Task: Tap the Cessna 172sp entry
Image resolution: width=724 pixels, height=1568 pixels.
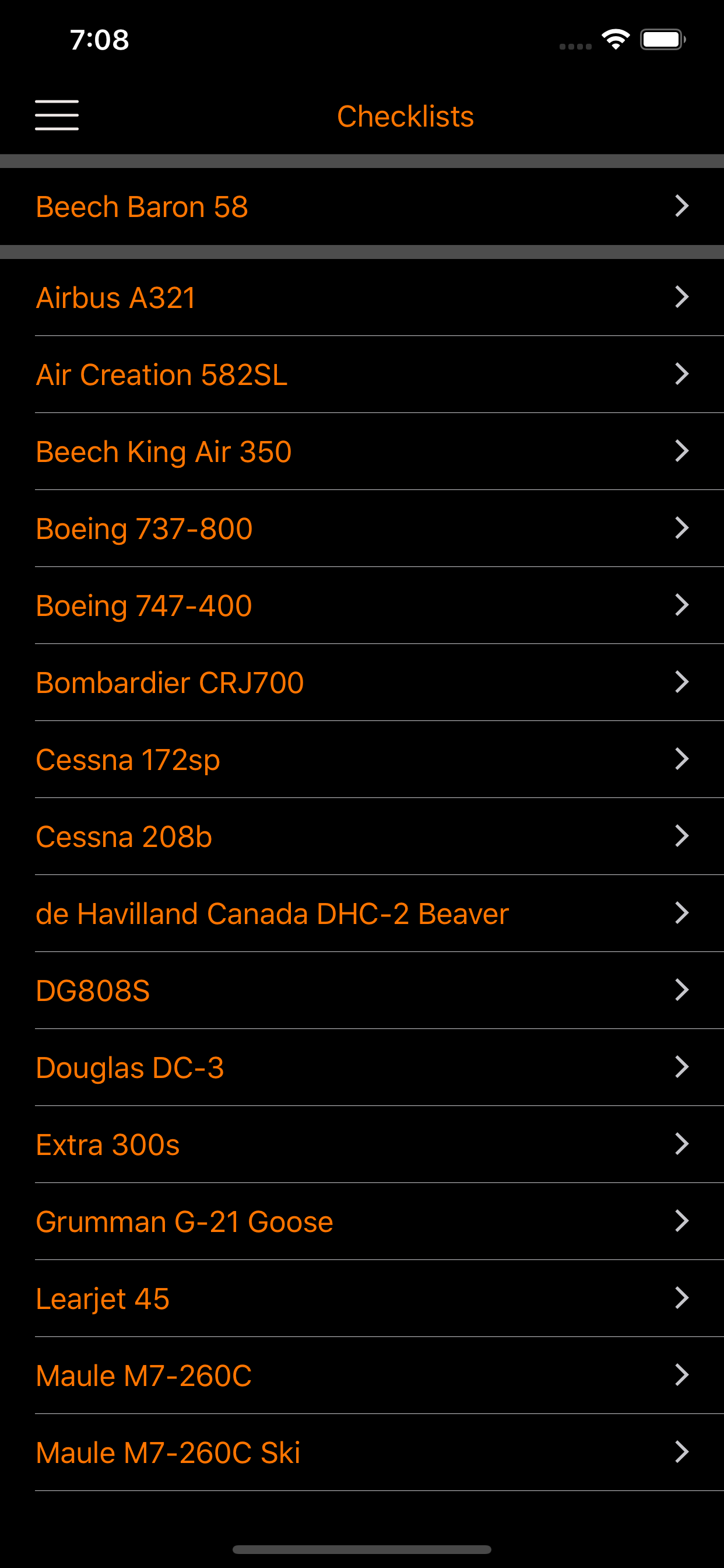Action: coord(362,759)
